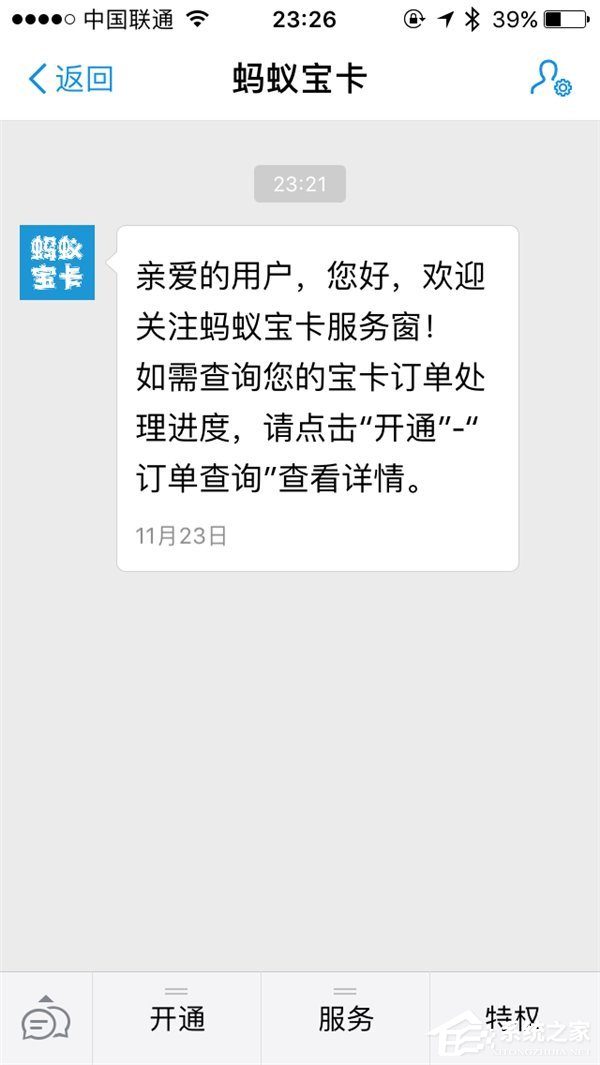
Task: Open the 开通 menu
Action: (x=177, y=1018)
